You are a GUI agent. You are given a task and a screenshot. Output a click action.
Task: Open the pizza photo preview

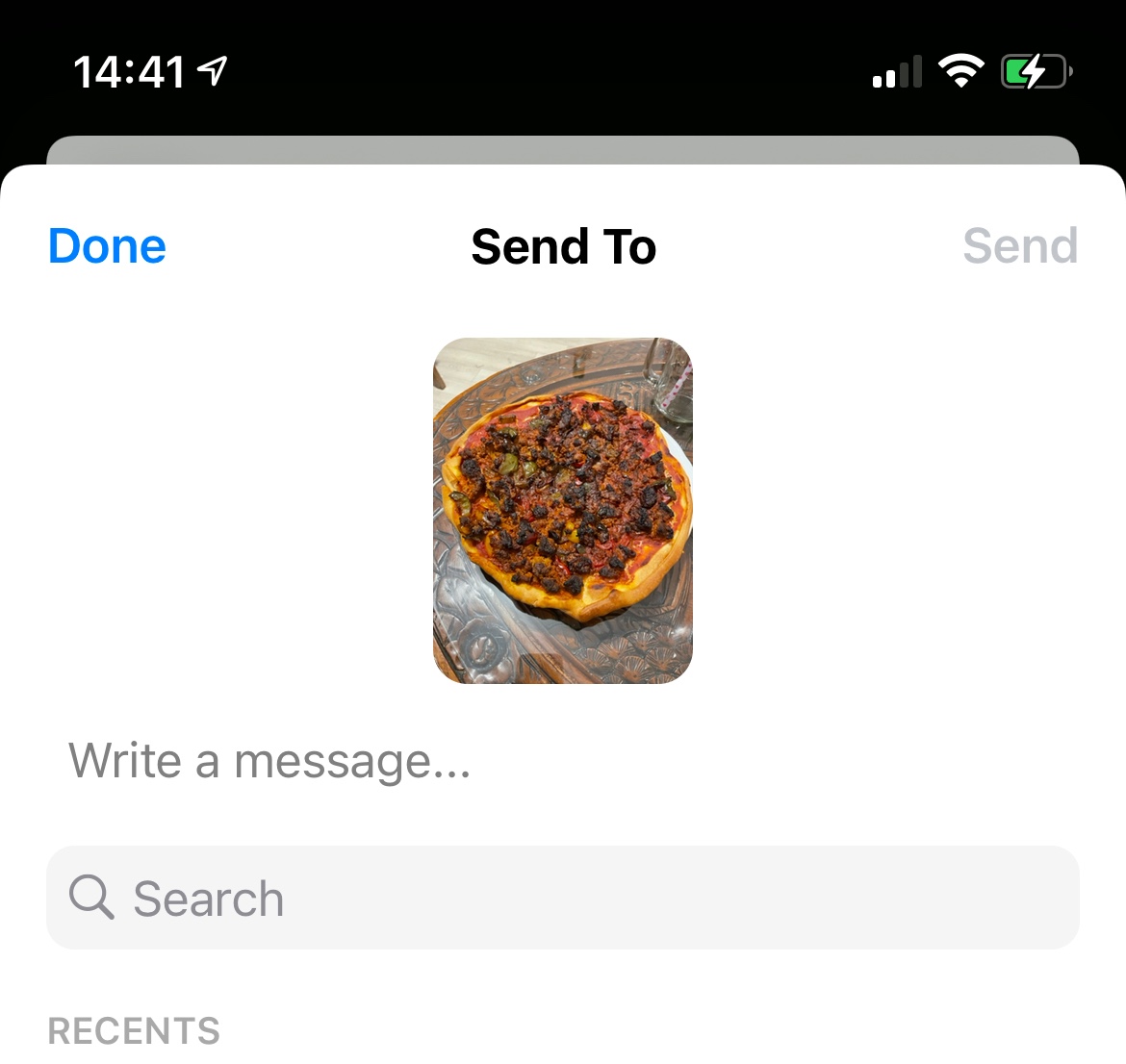pos(563,511)
